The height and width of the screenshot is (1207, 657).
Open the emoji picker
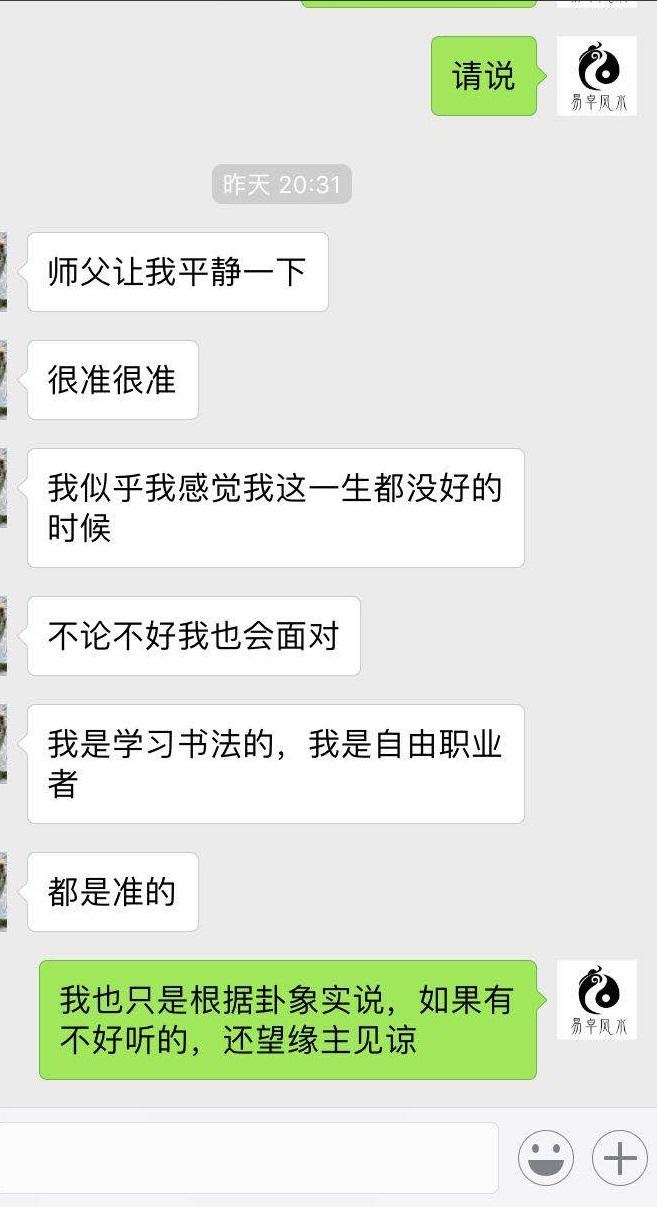(546, 1158)
